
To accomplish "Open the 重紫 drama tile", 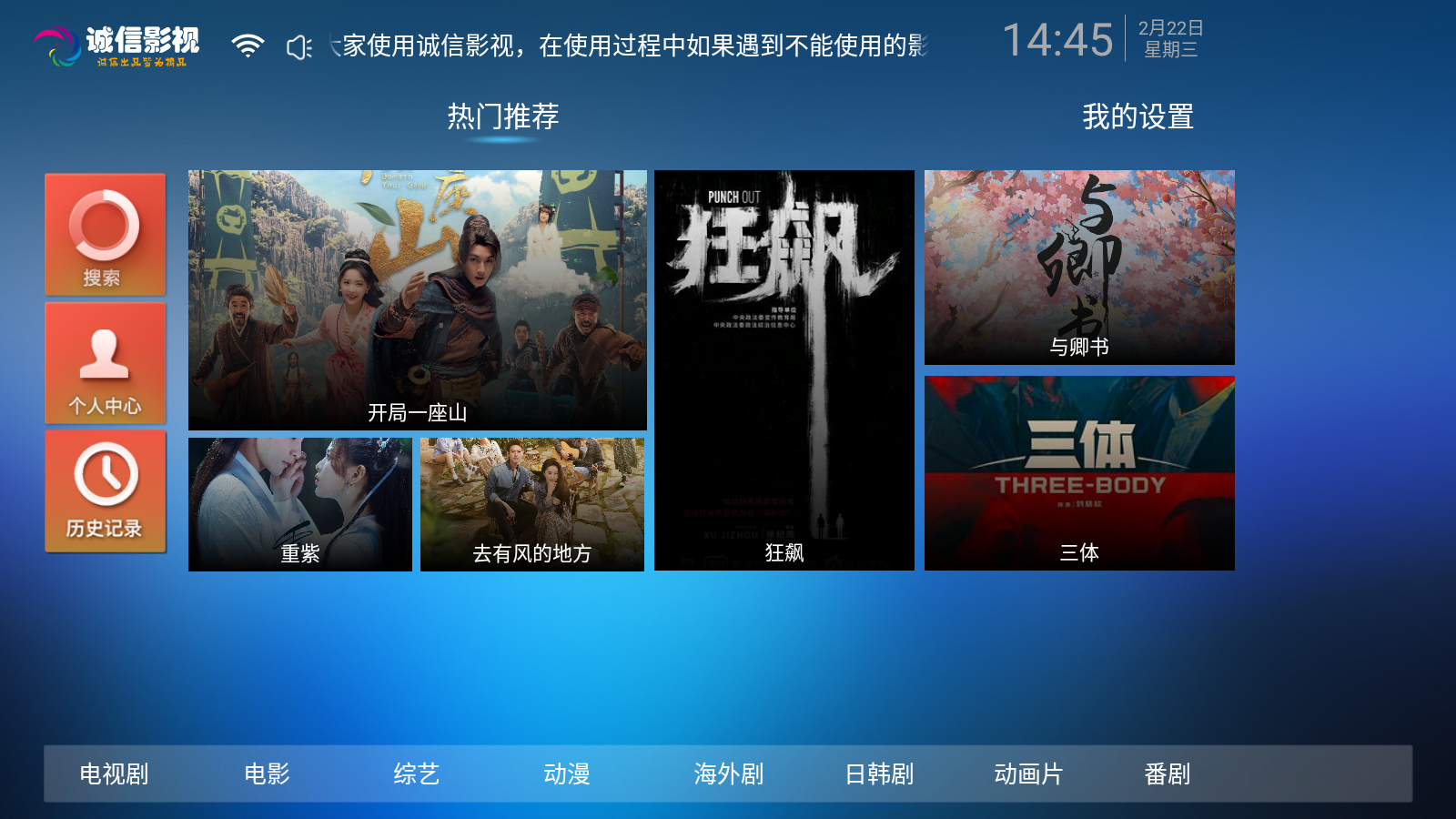I will click(299, 504).
